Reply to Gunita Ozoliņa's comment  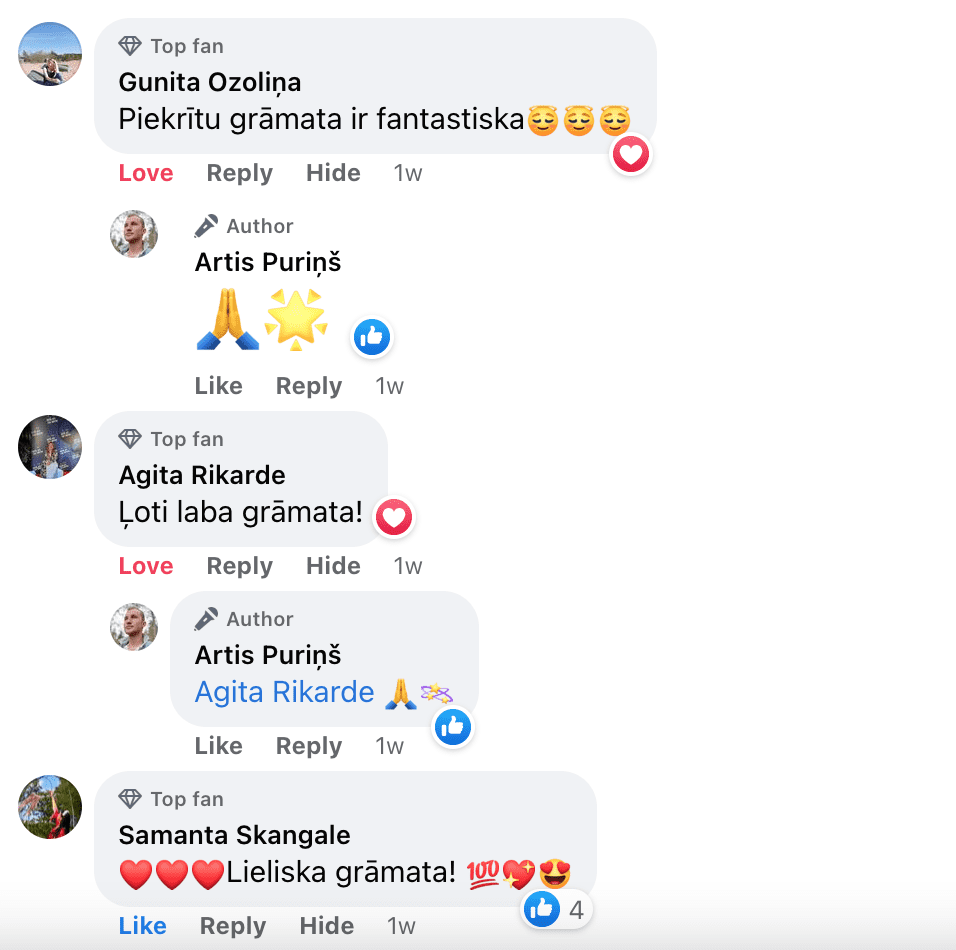[239, 173]
